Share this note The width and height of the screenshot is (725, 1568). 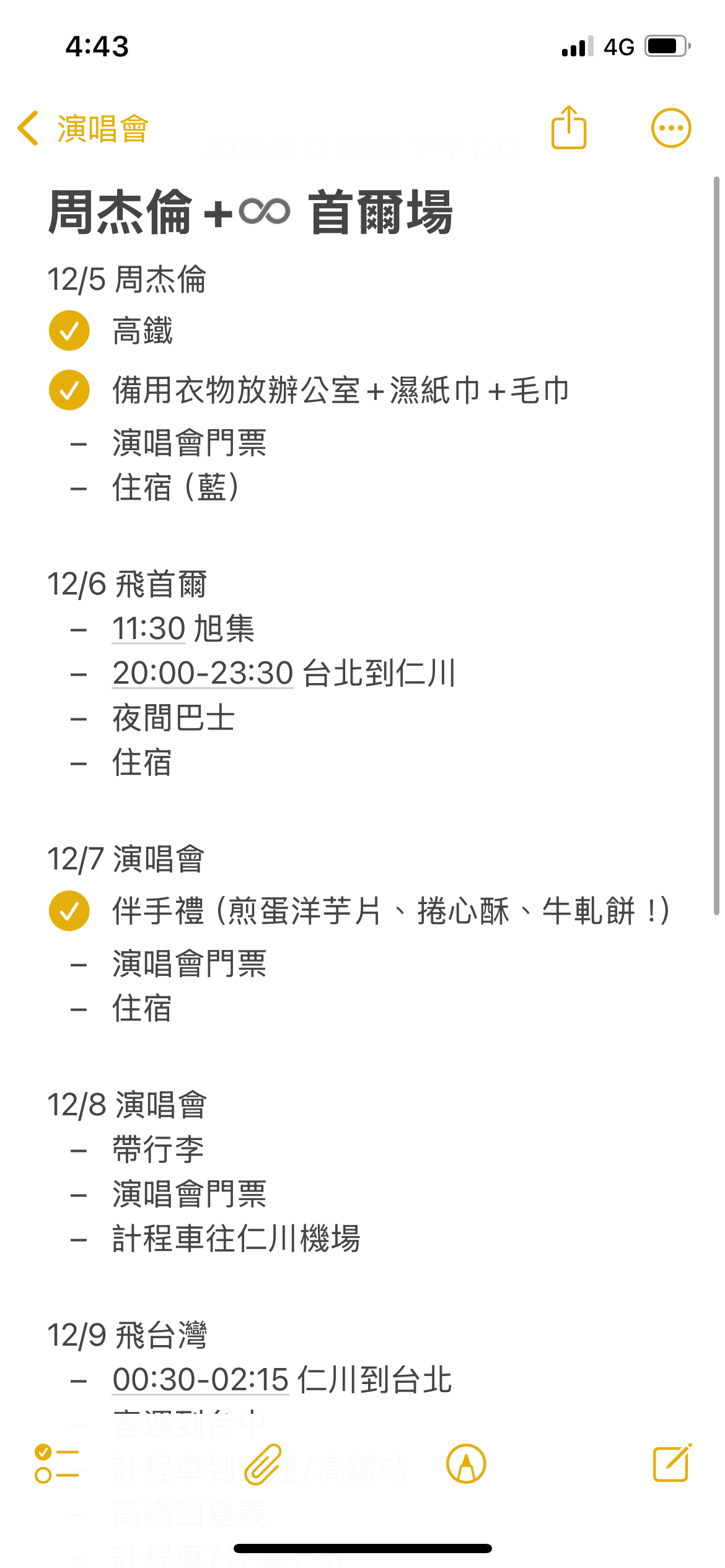click(x=568, y=128)
